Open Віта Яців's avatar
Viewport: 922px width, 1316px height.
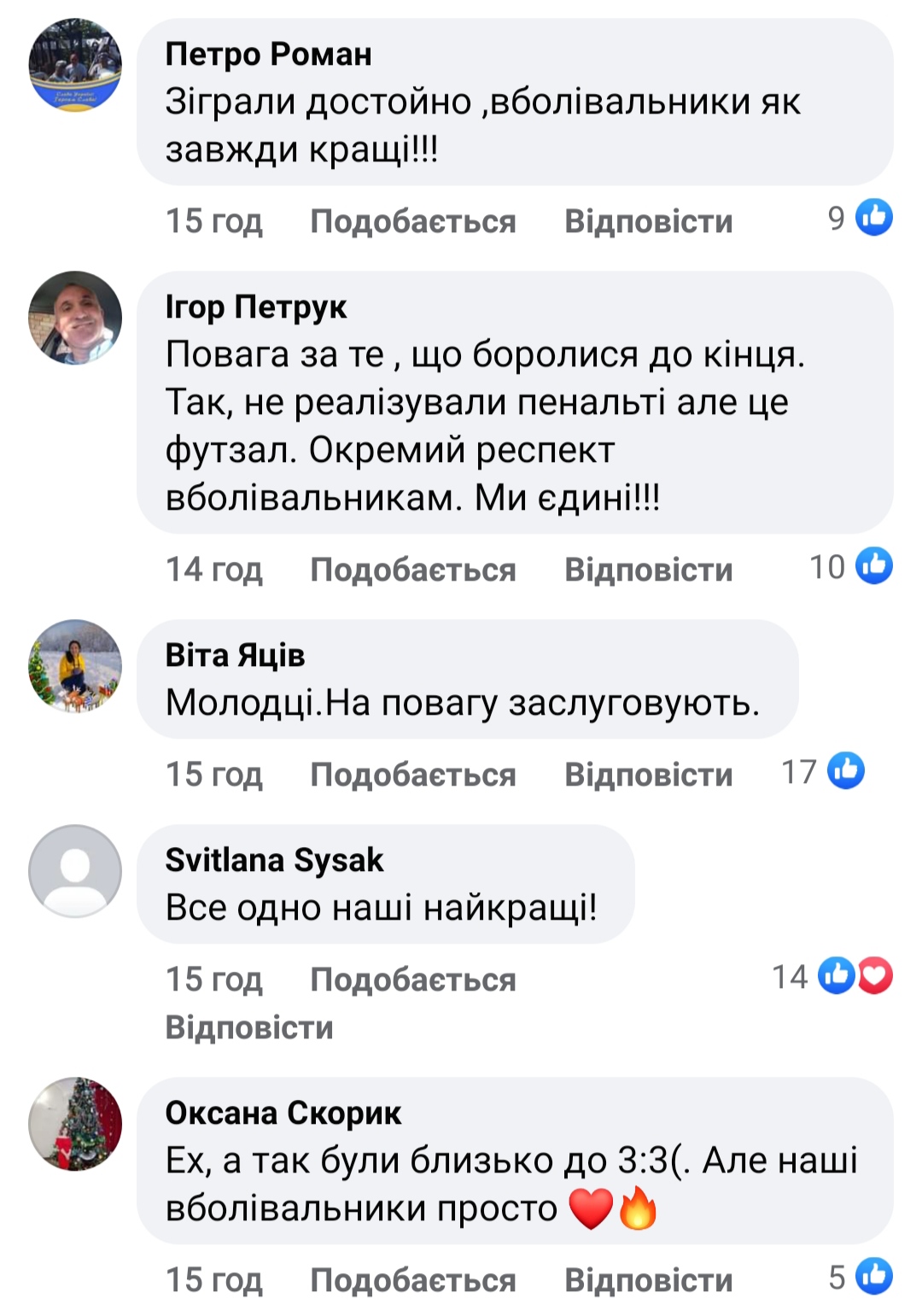[75, 666]
